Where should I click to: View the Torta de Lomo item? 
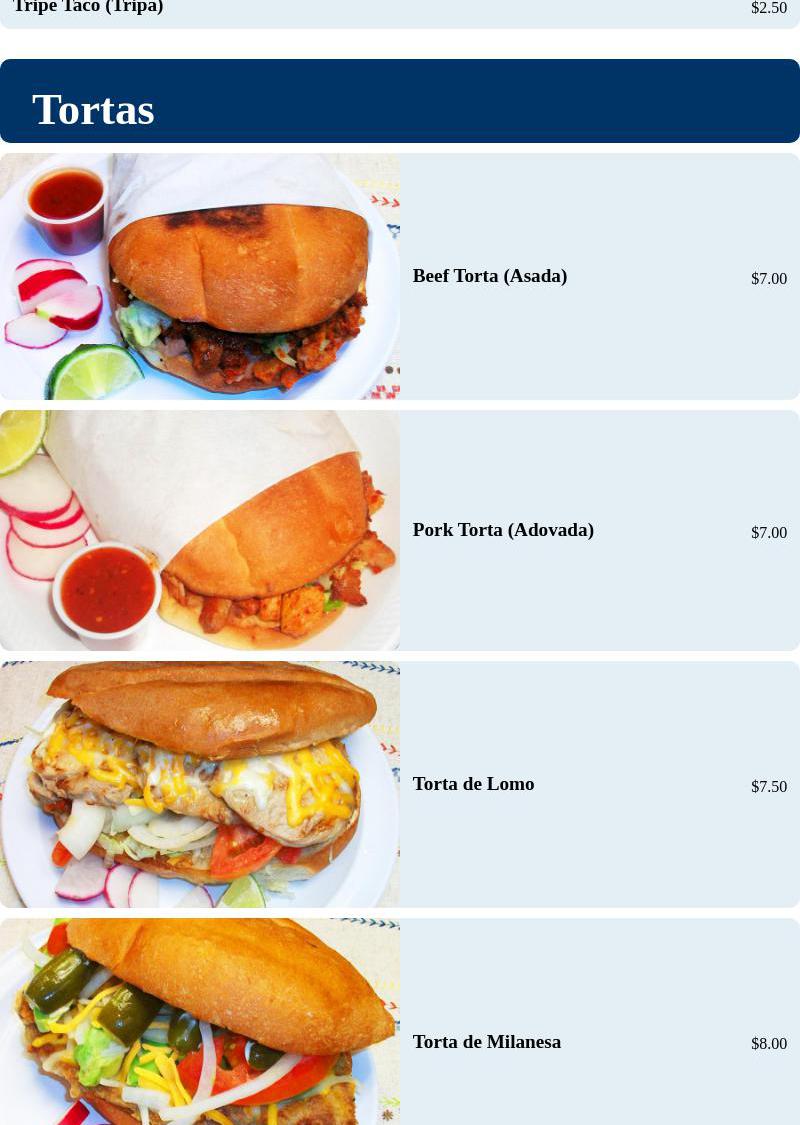(x=473, y=785)
